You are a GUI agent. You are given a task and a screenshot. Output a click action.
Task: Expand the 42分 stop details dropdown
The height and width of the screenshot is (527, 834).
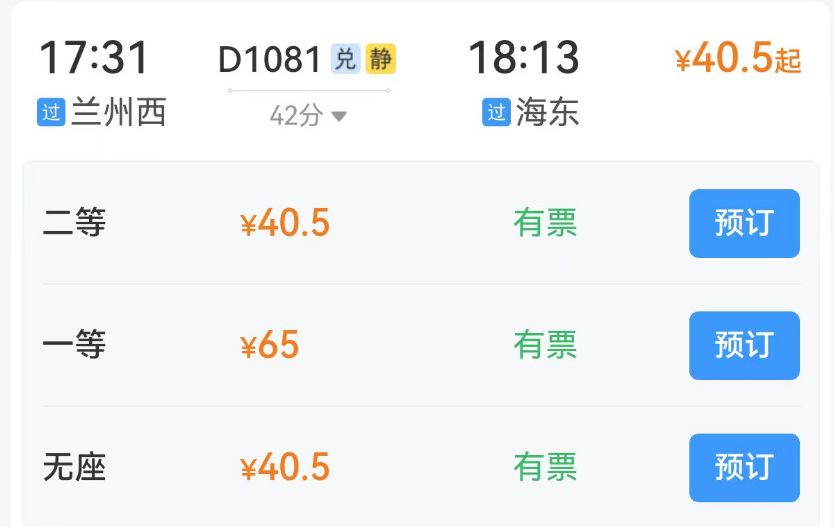308,115
